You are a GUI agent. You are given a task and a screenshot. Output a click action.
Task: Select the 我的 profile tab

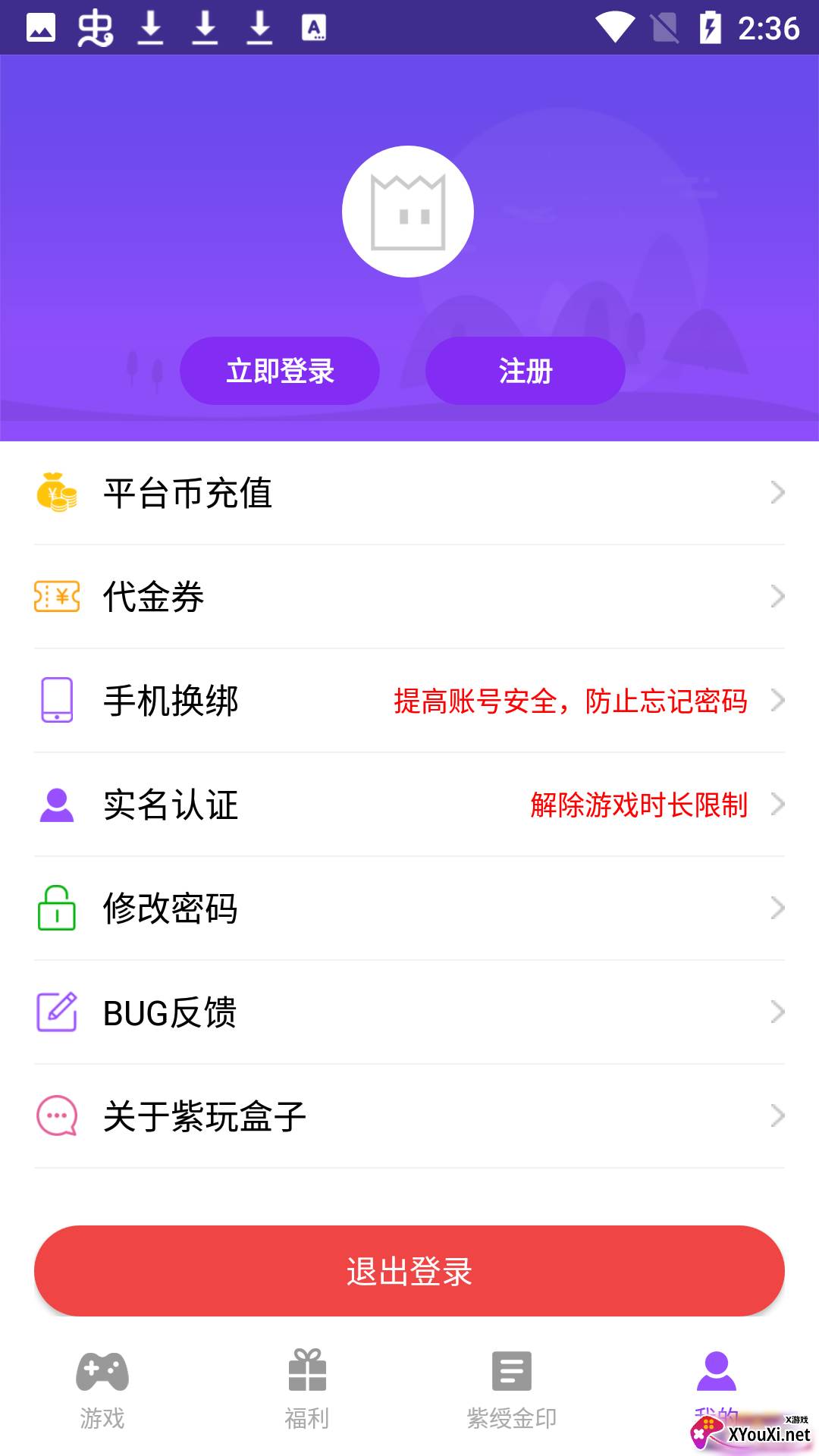click(x=716, y=1380)
